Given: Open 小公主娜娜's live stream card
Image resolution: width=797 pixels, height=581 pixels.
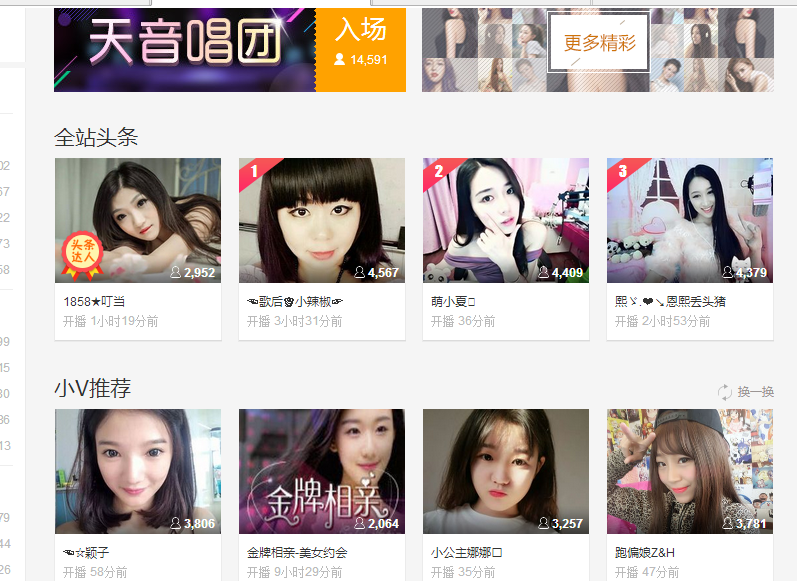Looking at the screenshot, I should click(x=505, y=471).
